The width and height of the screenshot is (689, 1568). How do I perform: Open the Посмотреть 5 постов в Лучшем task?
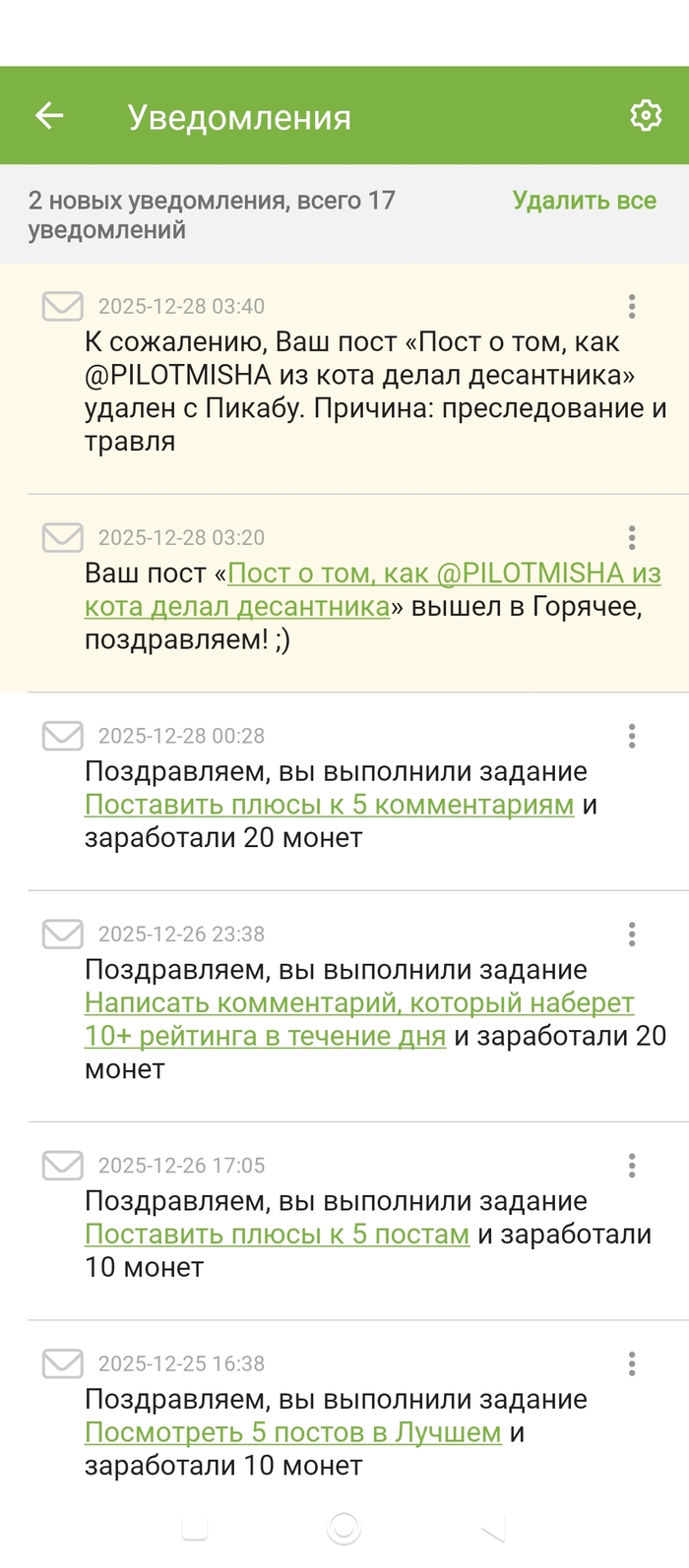click(x=292, y=1433)
